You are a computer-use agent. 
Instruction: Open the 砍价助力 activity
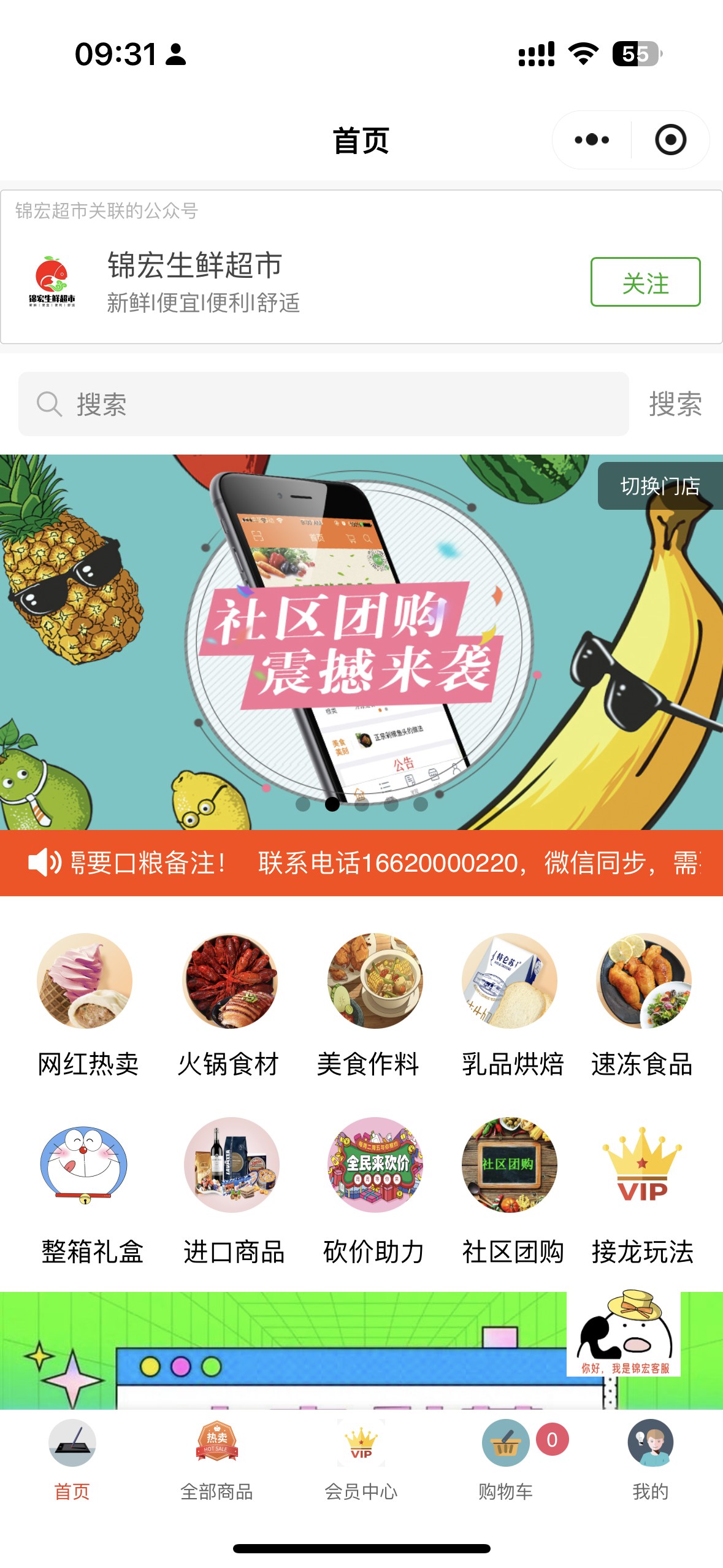point(374,1189)
